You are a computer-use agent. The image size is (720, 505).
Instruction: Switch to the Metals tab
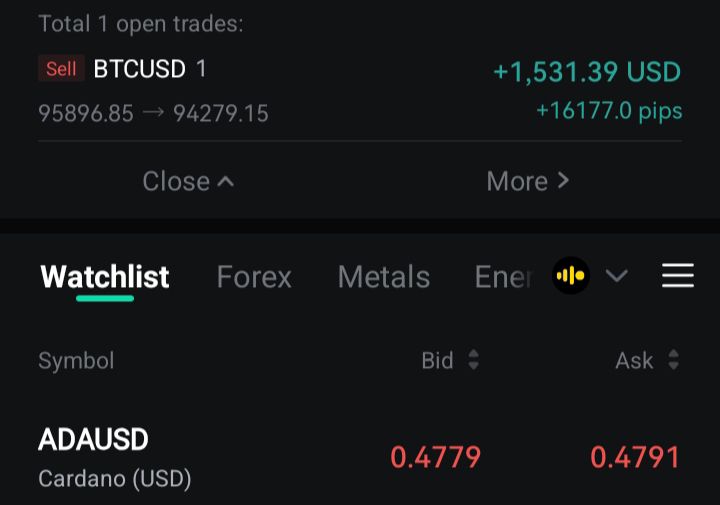click(384, 277)
